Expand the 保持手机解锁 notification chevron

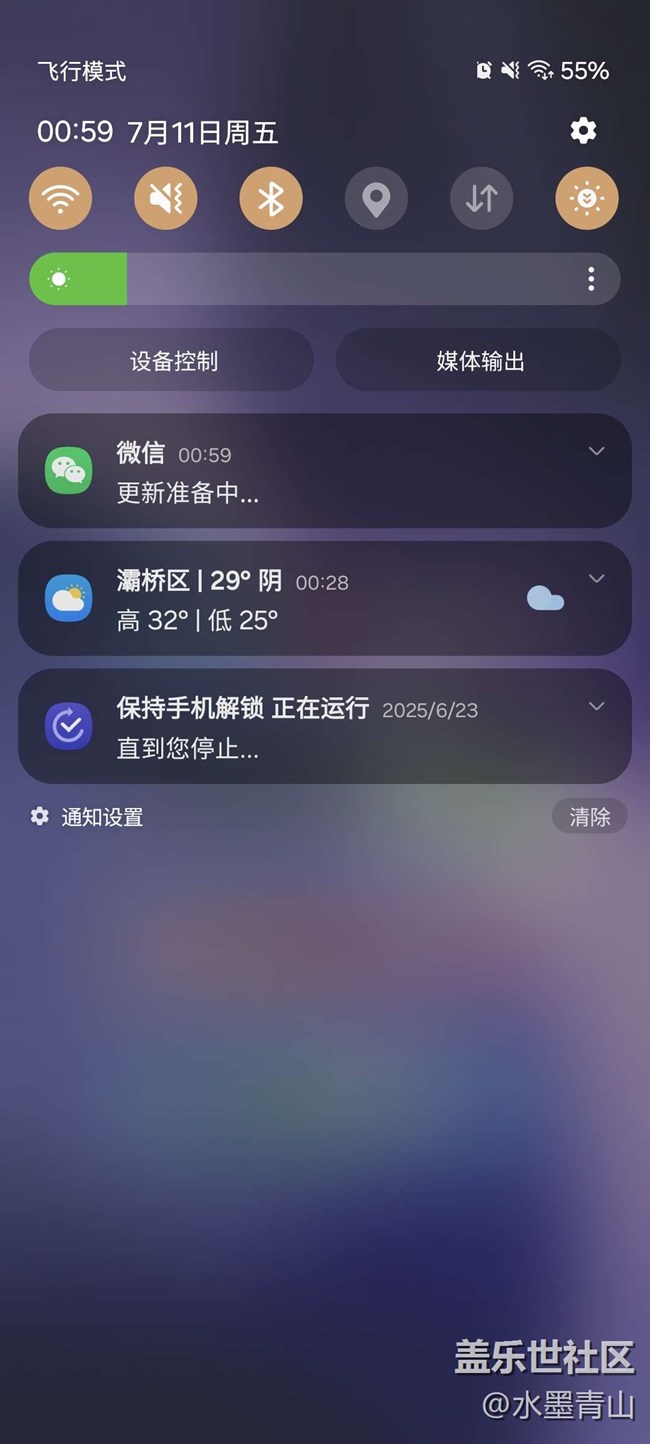click(x=597, y=706)
